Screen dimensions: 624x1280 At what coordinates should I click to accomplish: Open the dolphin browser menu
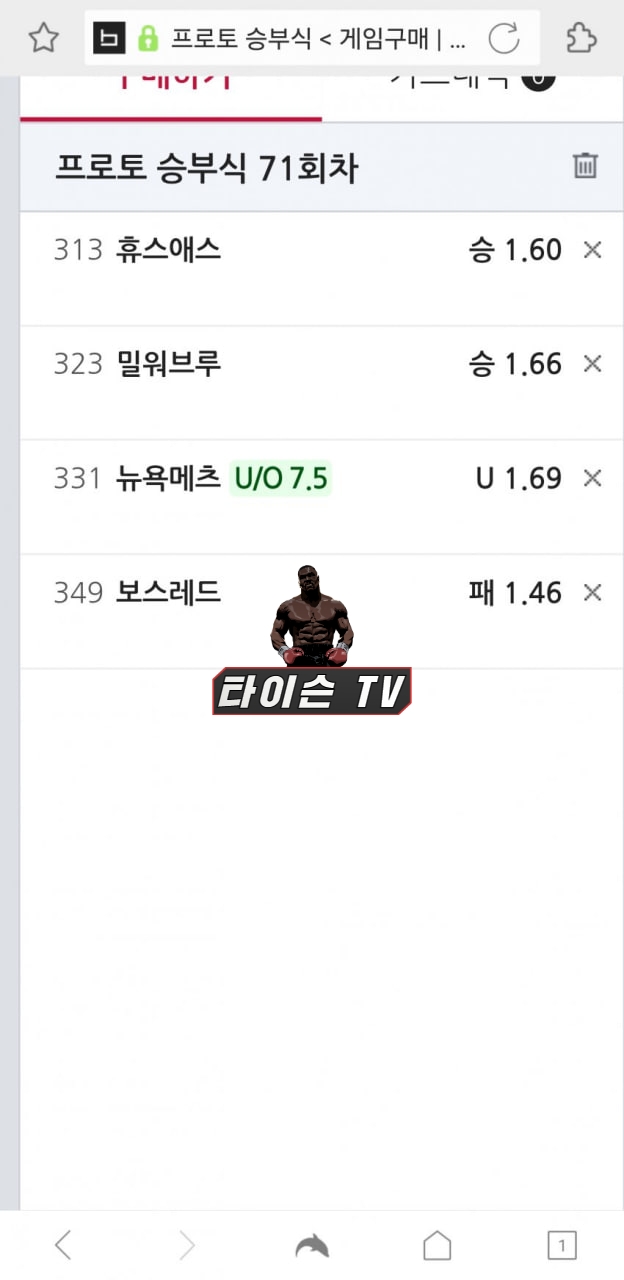[312, 1245]
